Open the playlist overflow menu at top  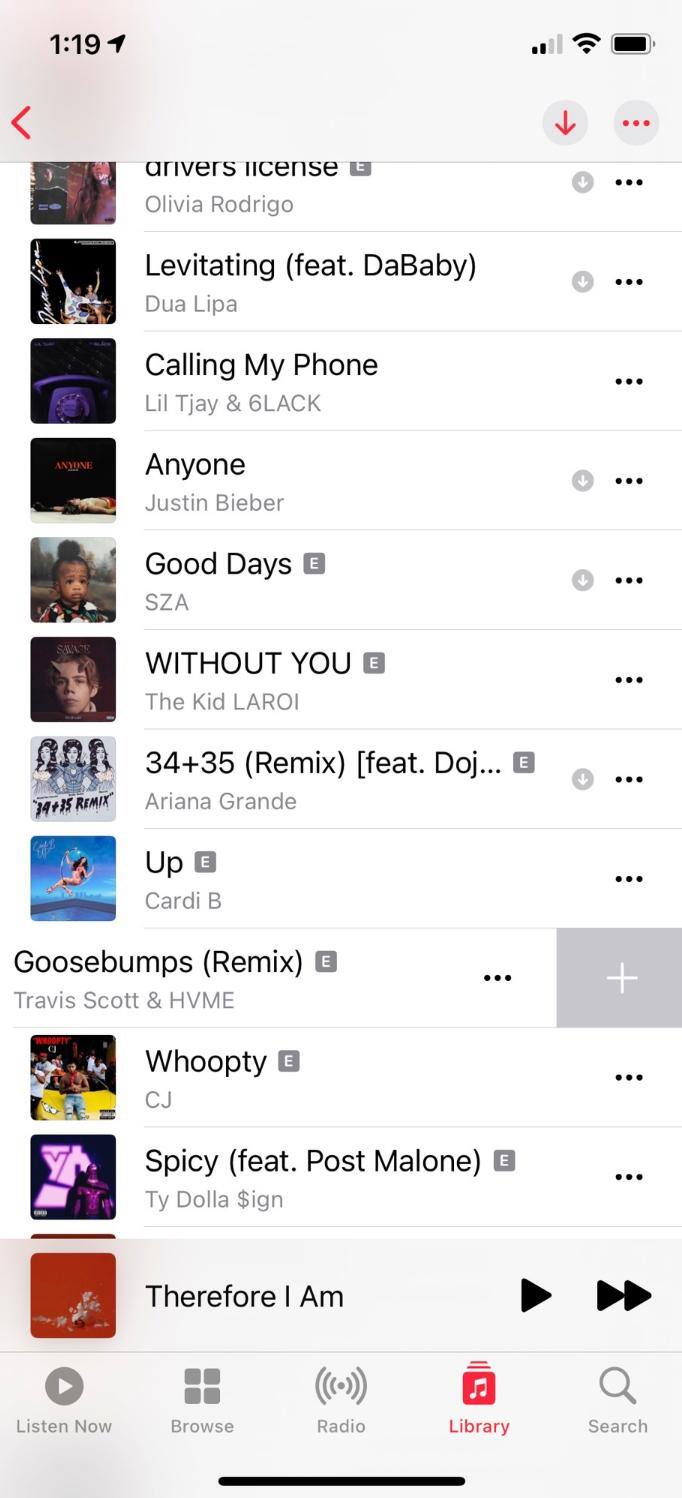pyautogui.click(x=636, y=123)
